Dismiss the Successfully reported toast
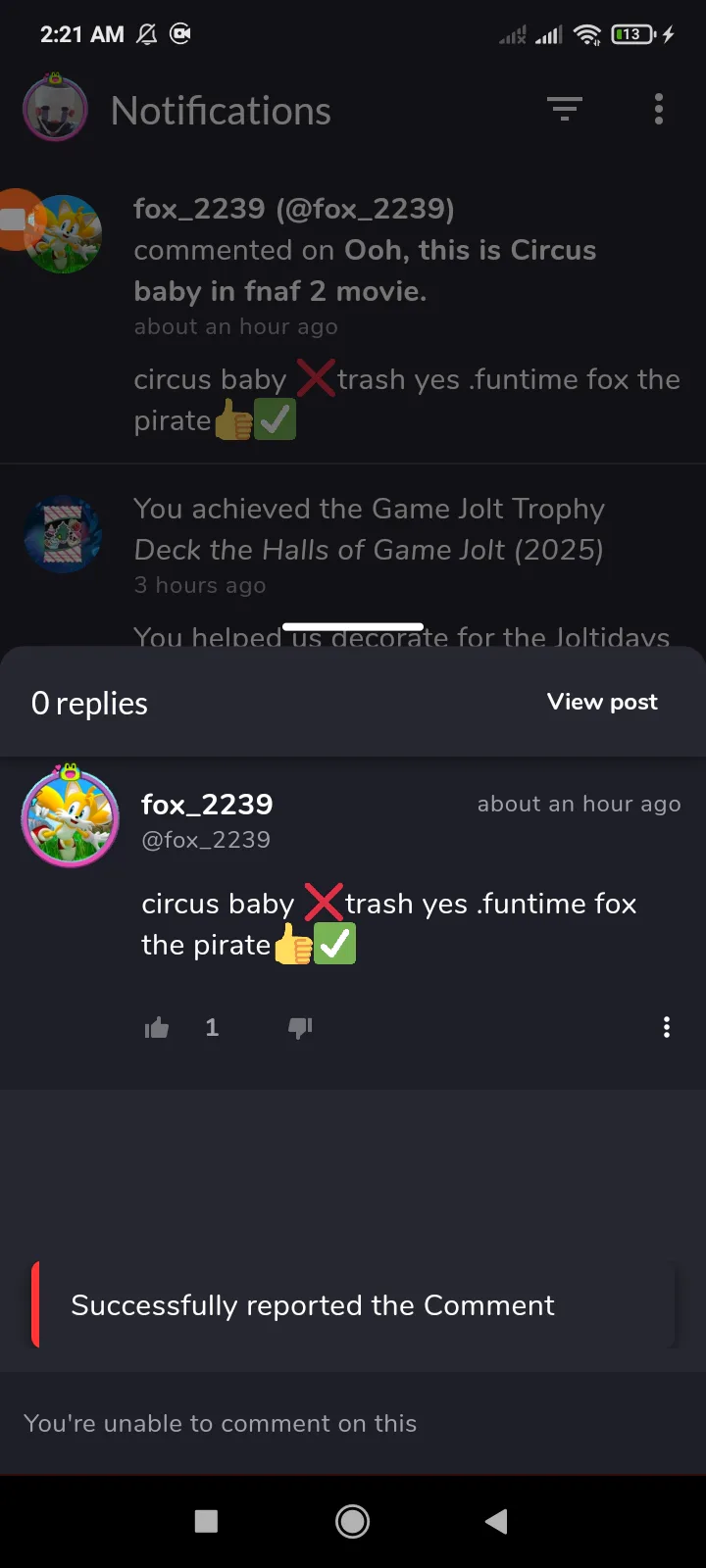Image resolution: width=706 pixels, height=1568 pixels. pos(353,1305)
